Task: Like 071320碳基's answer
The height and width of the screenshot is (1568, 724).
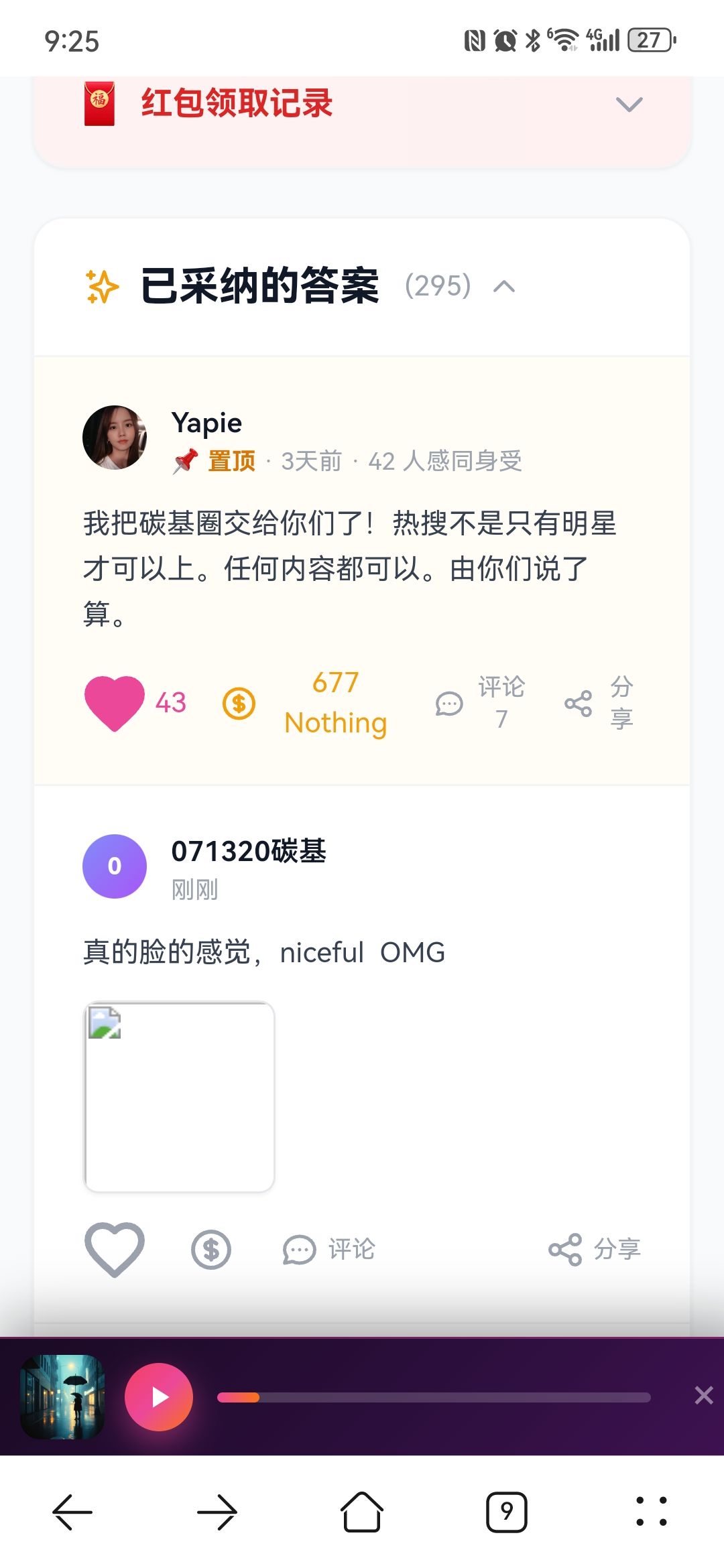Action: pos(115,1248)
